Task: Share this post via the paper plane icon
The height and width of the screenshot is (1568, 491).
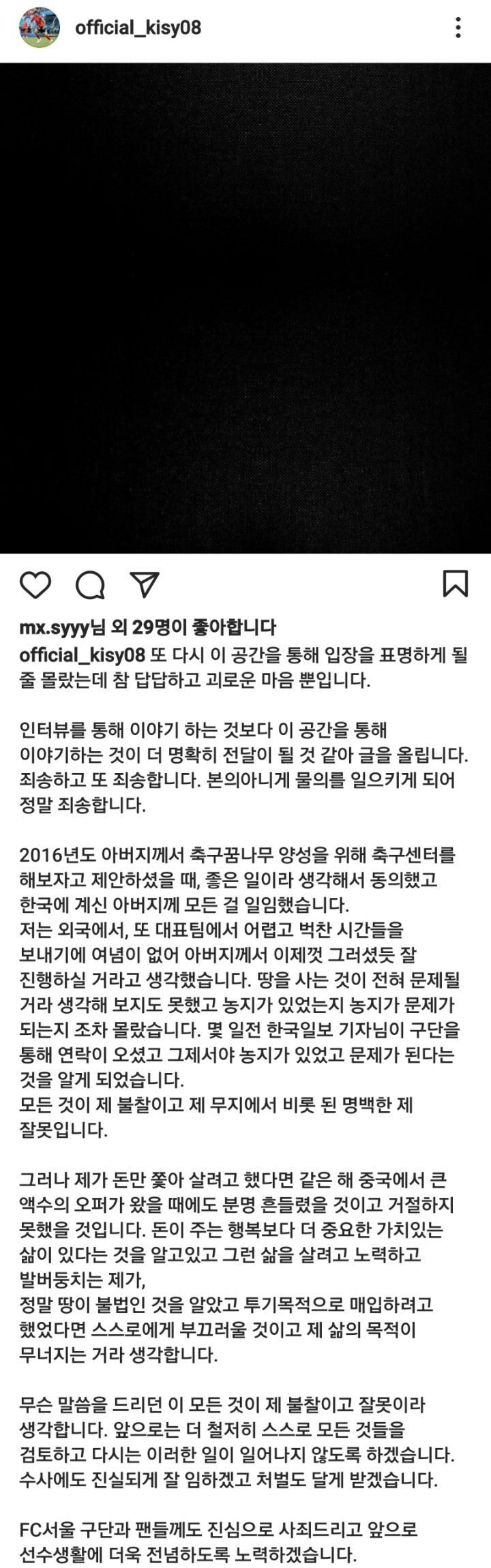Action: [x=144, y=584]
